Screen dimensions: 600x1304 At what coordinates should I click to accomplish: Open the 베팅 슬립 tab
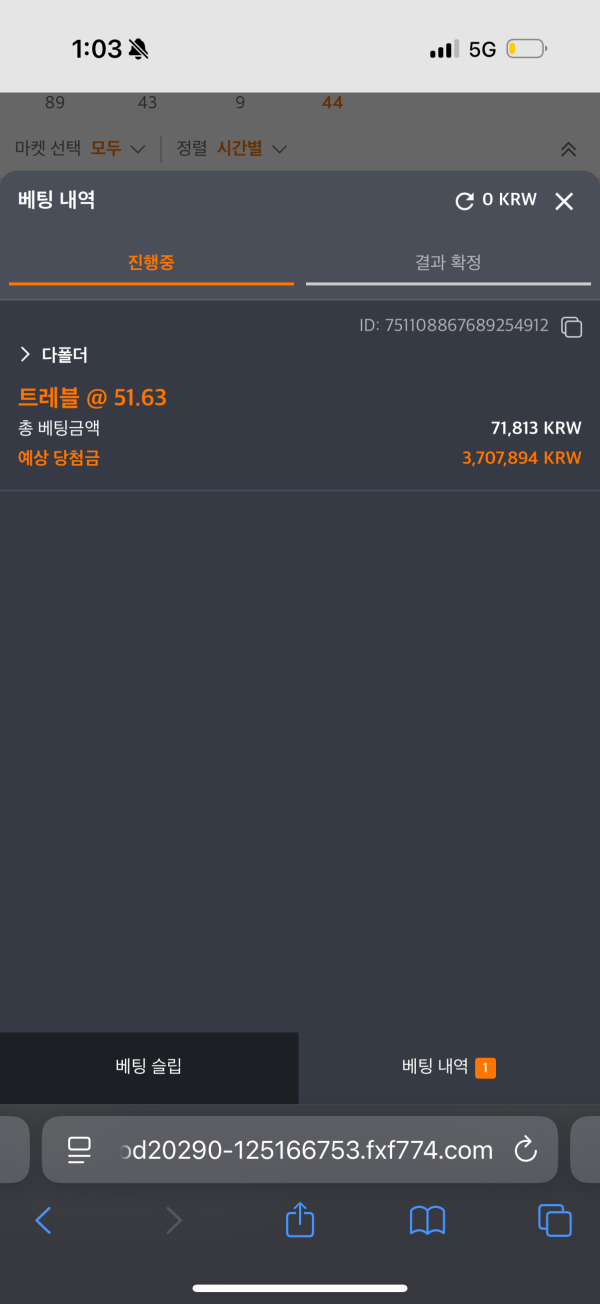click(x=149, y=1067)
